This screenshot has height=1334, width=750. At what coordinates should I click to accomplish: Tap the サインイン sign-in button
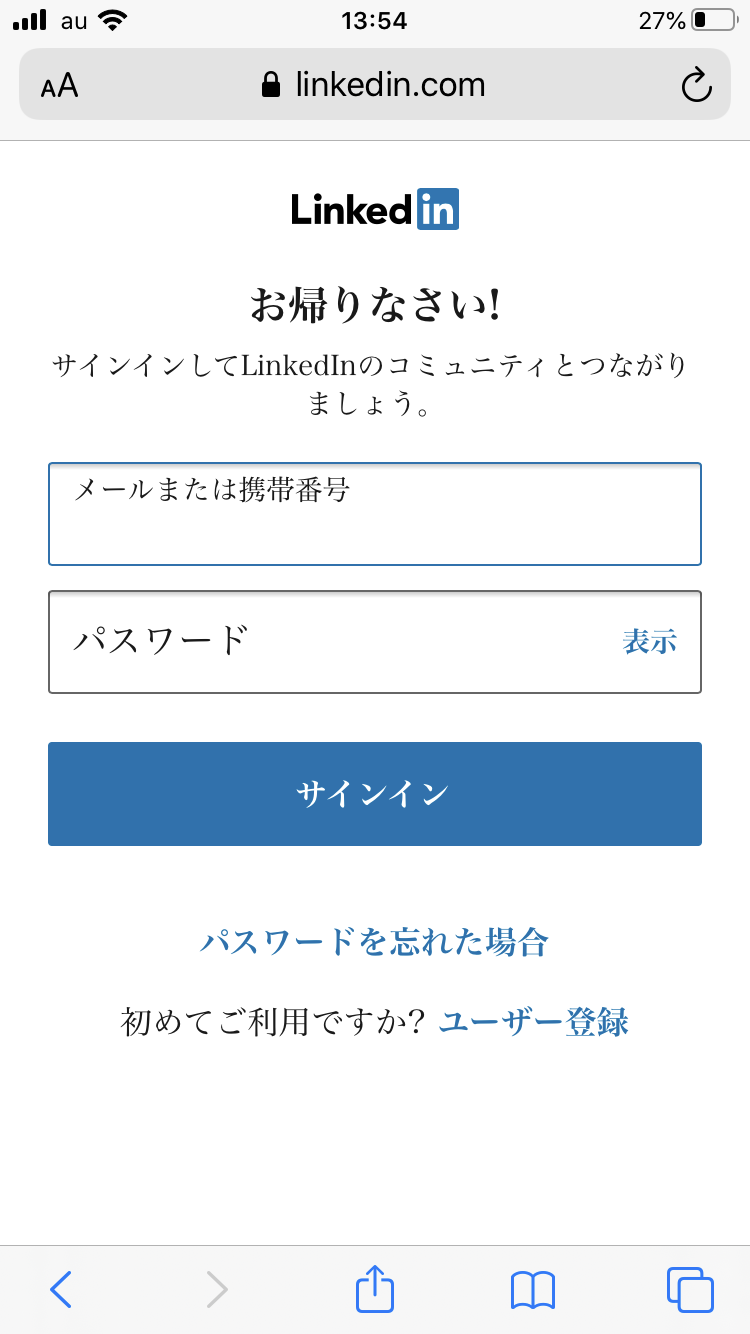(x=374, y=794)
